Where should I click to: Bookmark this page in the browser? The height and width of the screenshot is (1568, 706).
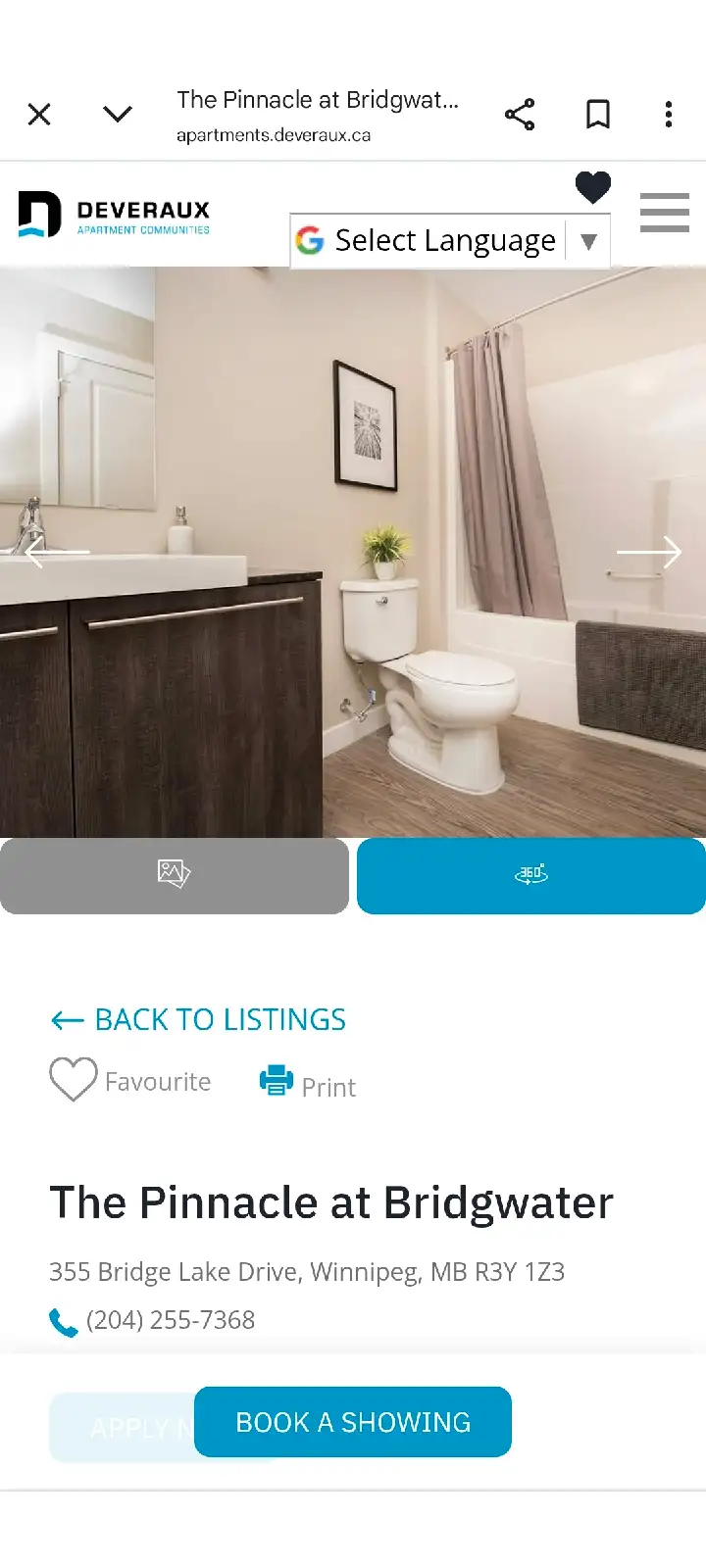[x=598, y=115]
